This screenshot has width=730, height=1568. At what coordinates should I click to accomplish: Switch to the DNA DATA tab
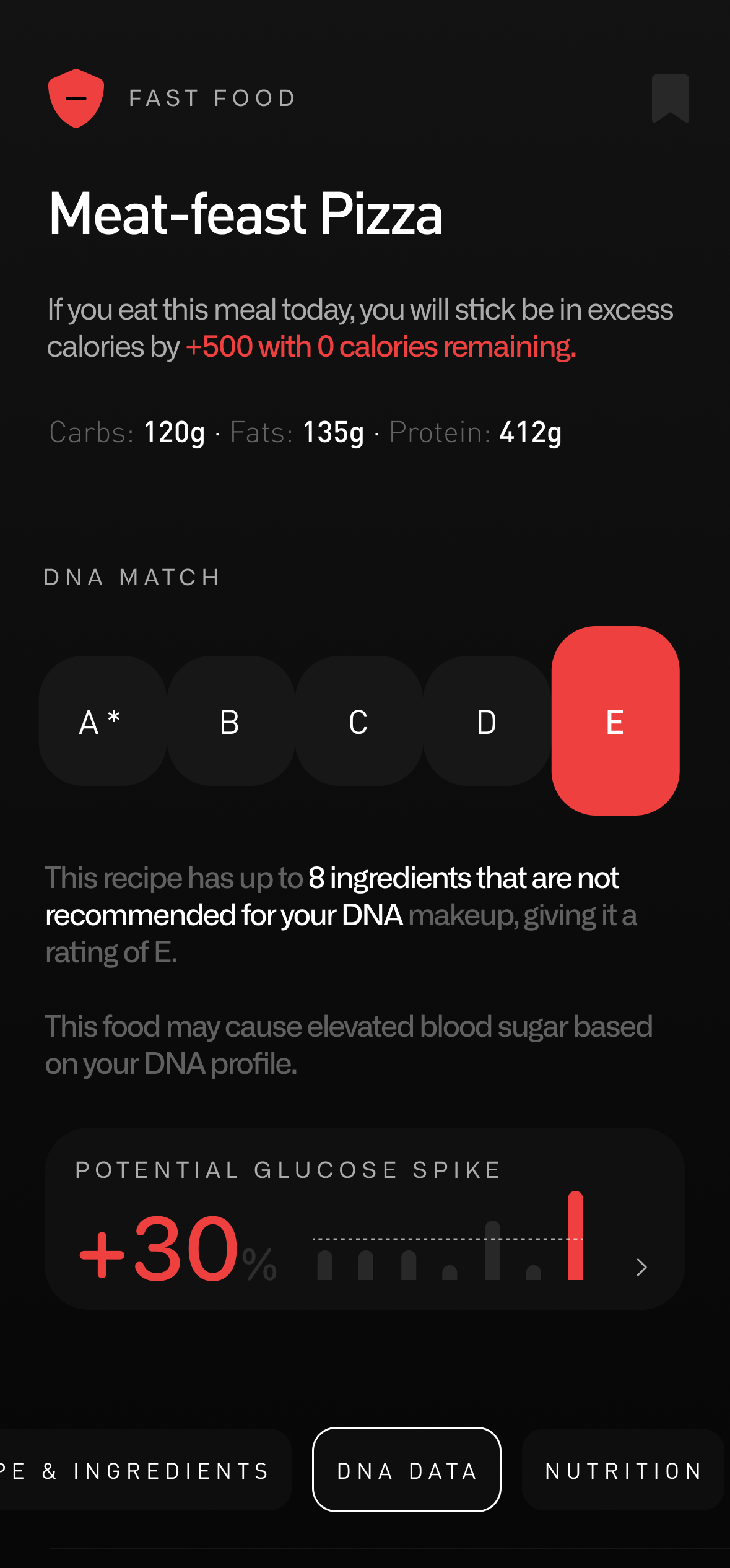(x=406, y=1470)
